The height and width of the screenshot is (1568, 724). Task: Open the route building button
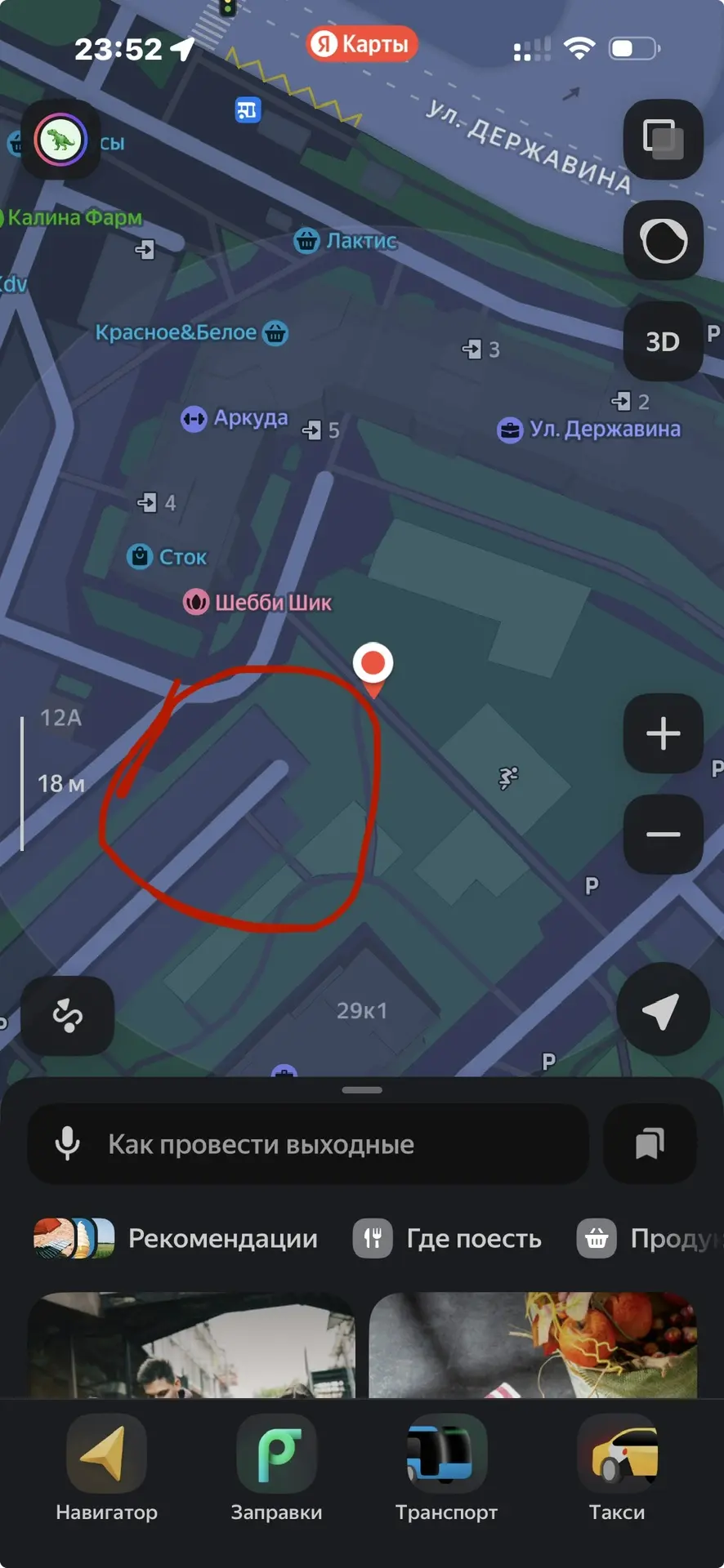pos(68,1016)
